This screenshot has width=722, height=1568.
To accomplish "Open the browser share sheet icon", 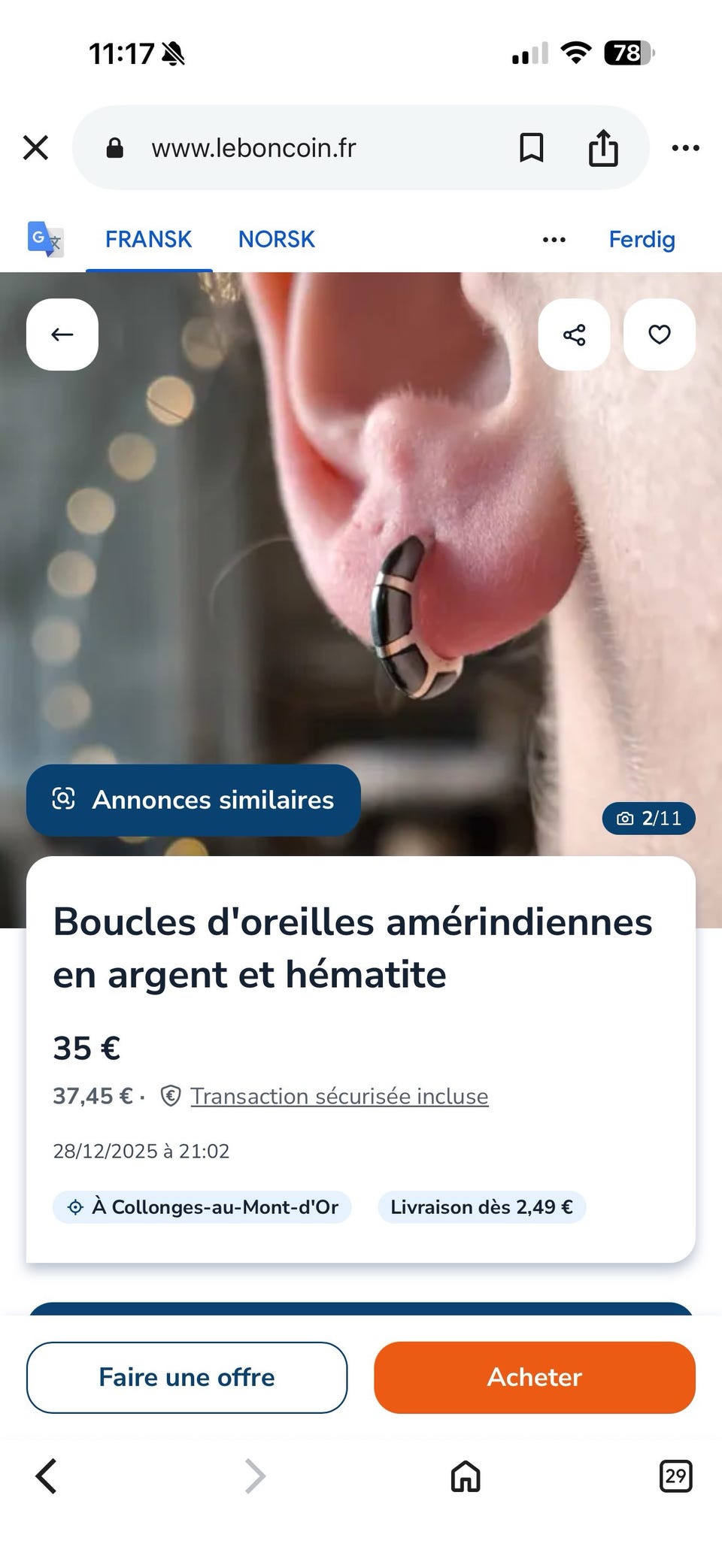I will (x=602, y=147).
